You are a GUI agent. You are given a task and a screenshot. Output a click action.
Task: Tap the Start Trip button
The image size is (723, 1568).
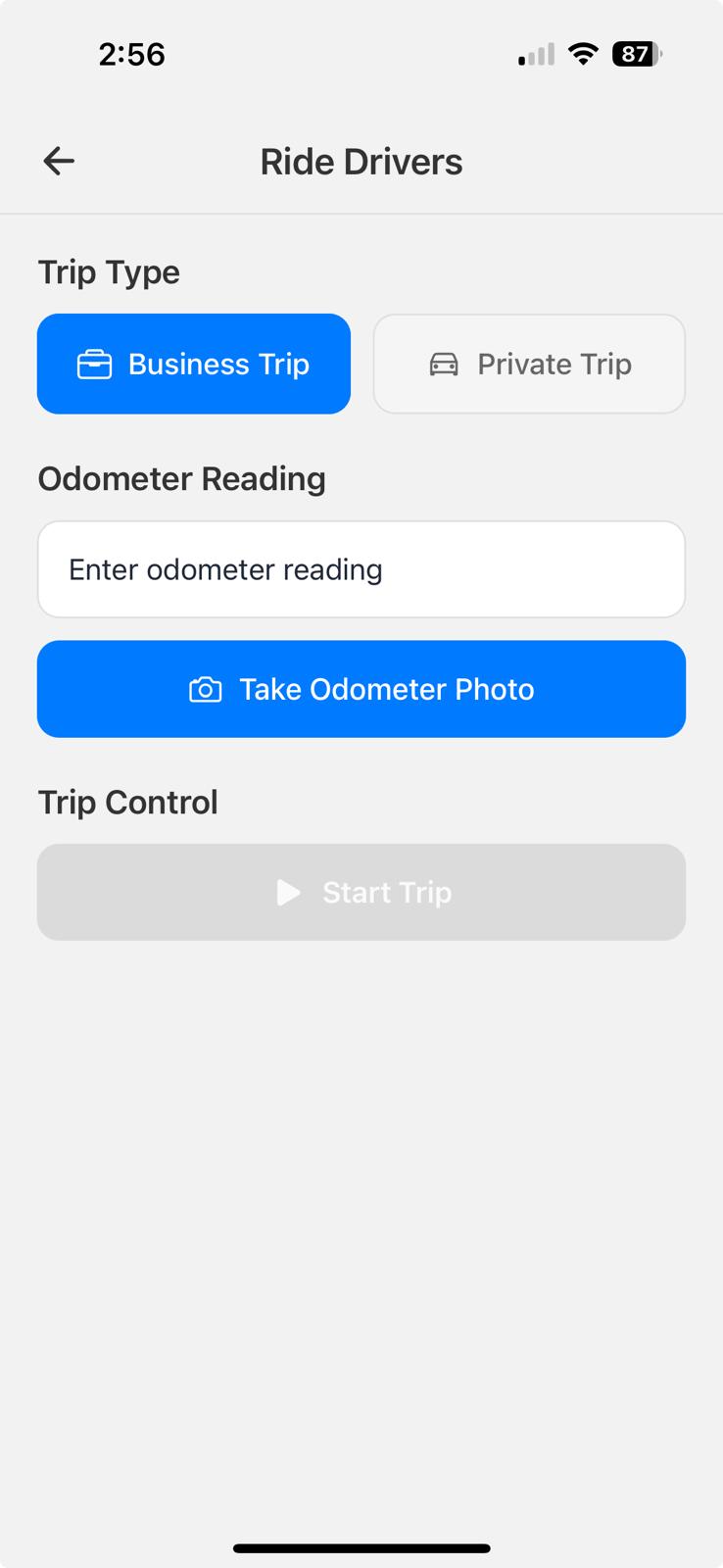pos(361,892)
